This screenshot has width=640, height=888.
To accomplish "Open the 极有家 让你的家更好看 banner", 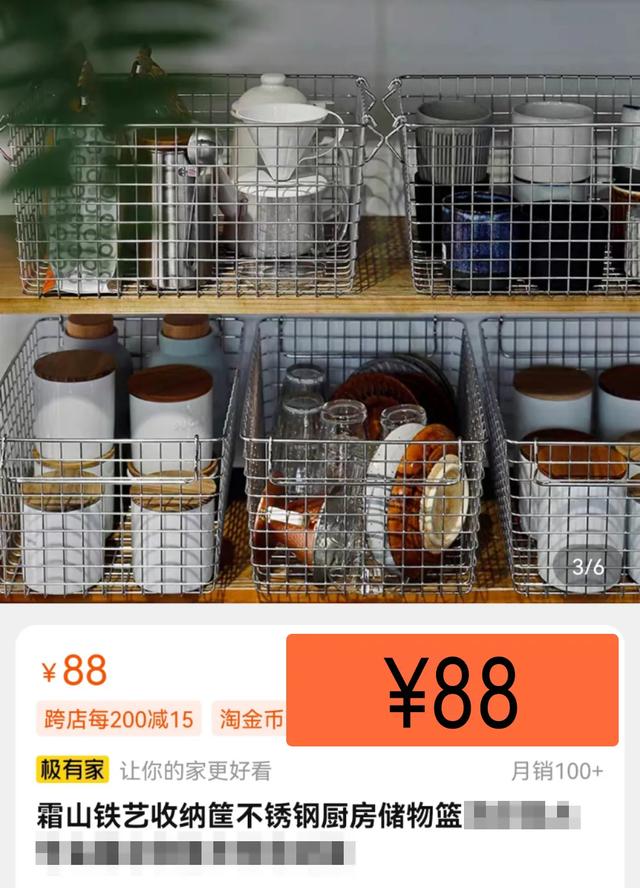I will click(x=155, y=770).
